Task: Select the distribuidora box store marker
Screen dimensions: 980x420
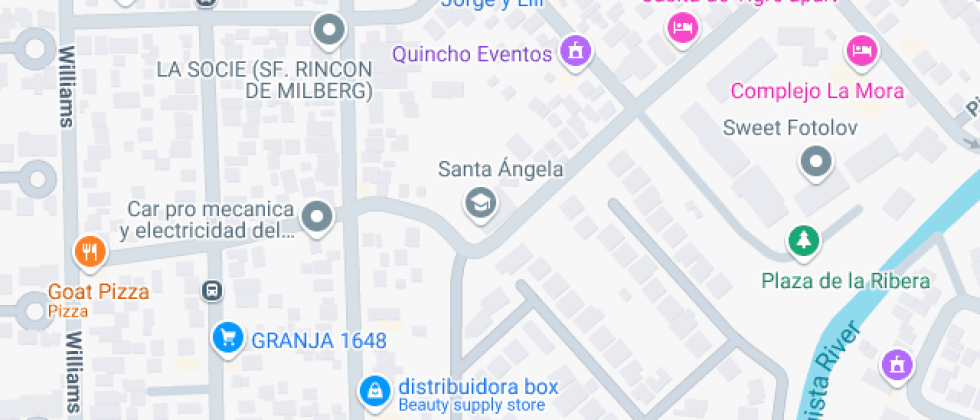Action: coord(374,389)
